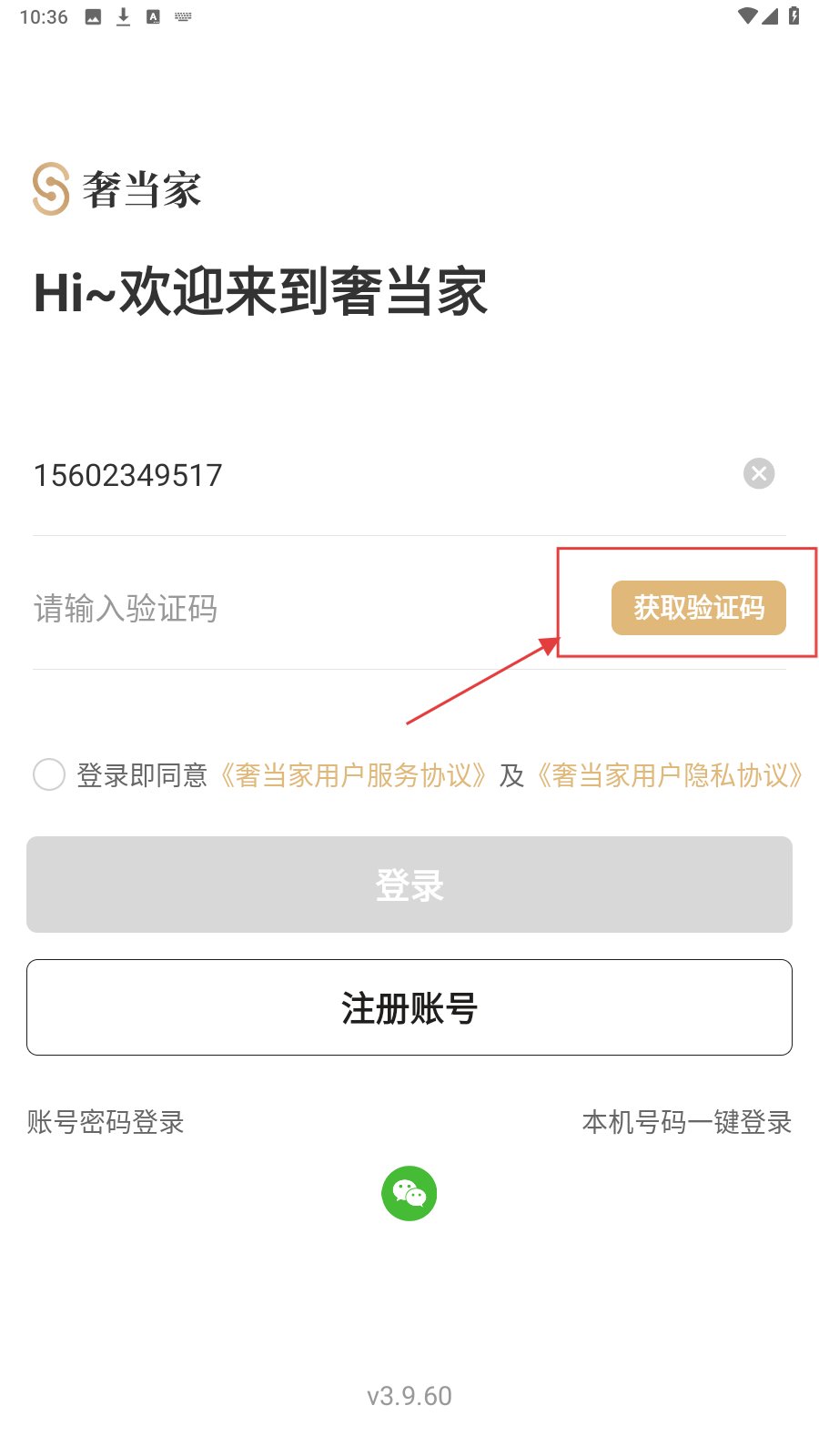Check the agreement consent circle
819x1456 pixels.
[49, 775]
